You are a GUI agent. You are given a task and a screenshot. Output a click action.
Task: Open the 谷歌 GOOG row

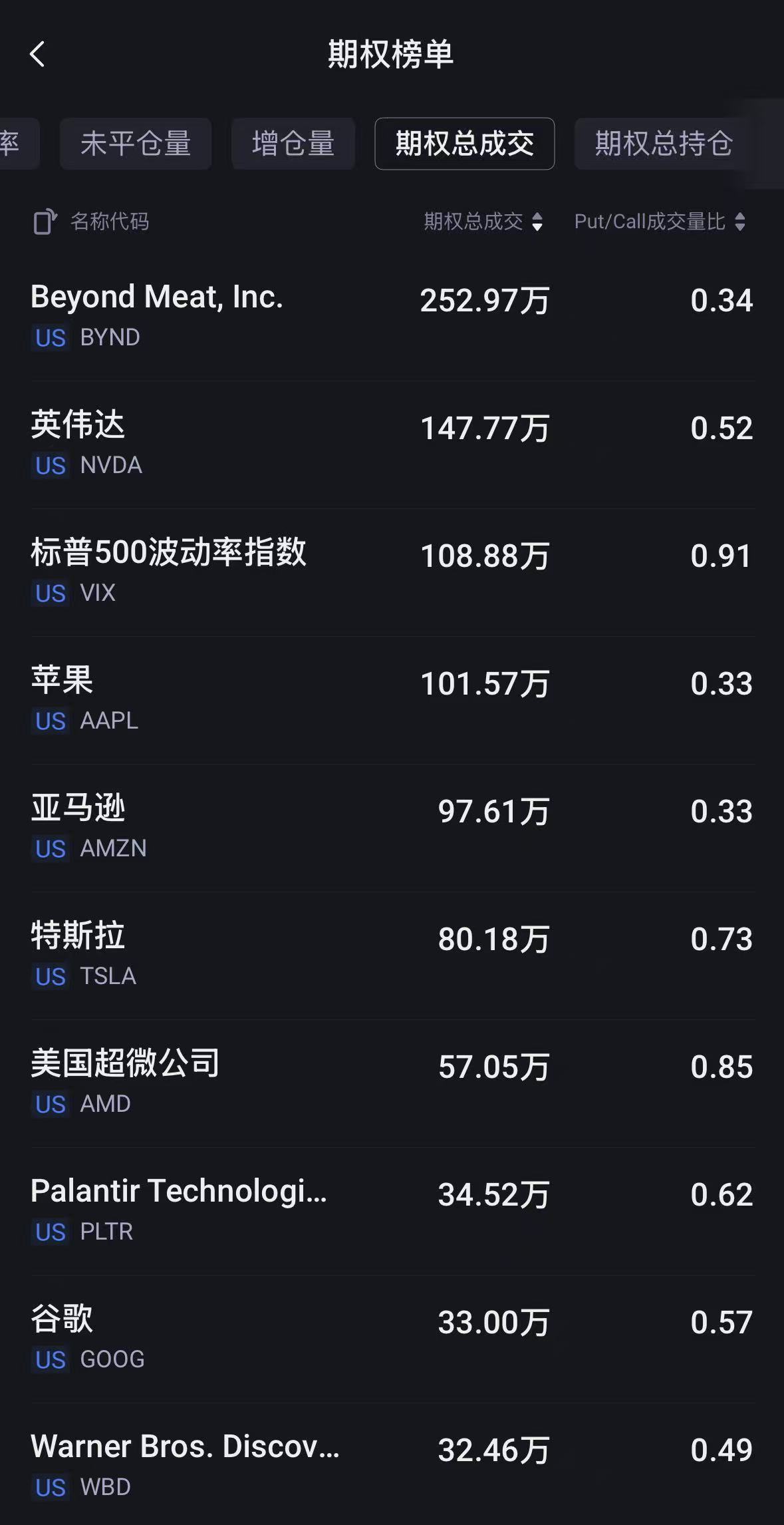[x=392, y=1339]
